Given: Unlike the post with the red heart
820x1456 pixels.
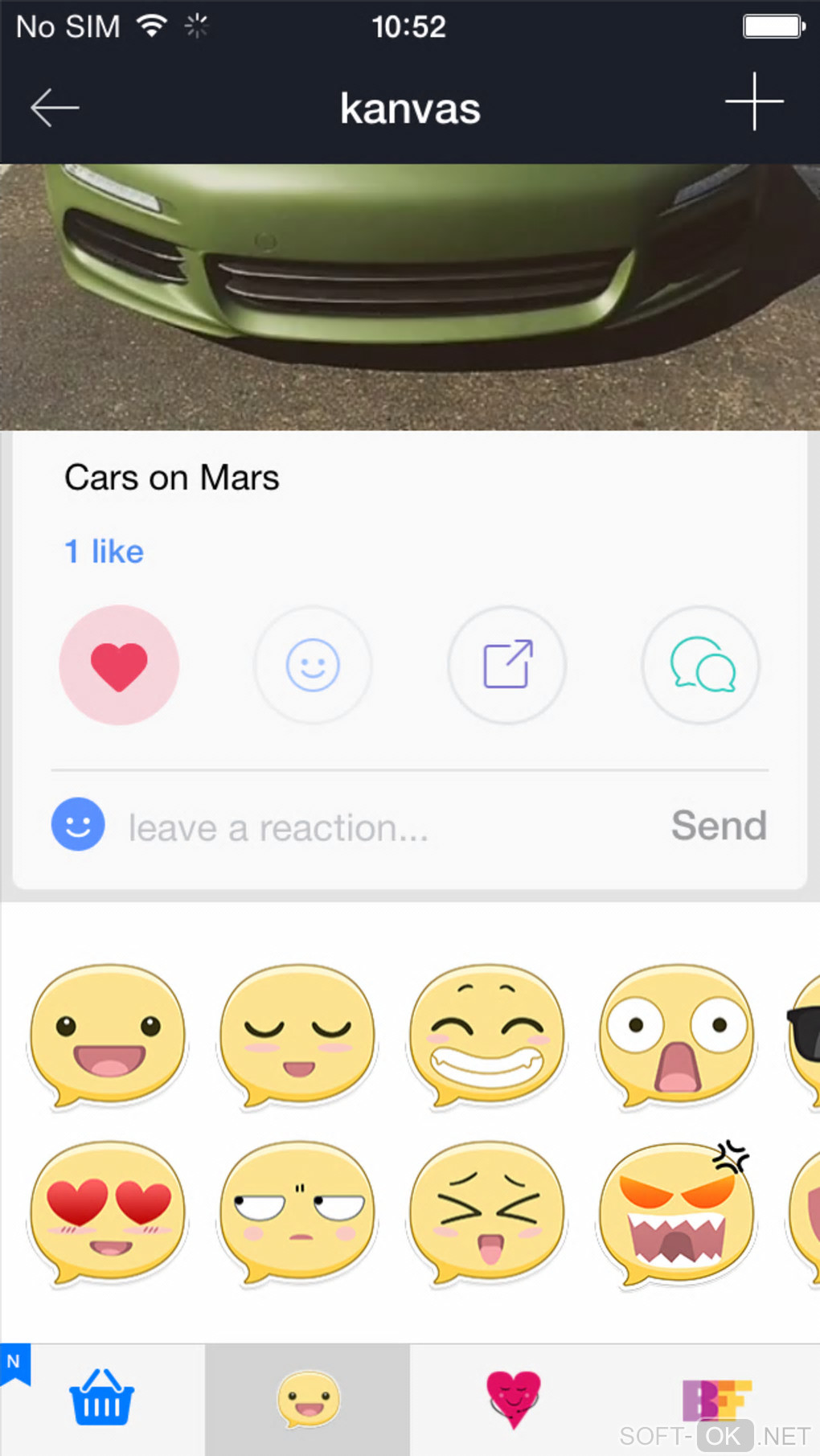Looking at the screenshot, I should pyautogui.click(x=119, y=665).
